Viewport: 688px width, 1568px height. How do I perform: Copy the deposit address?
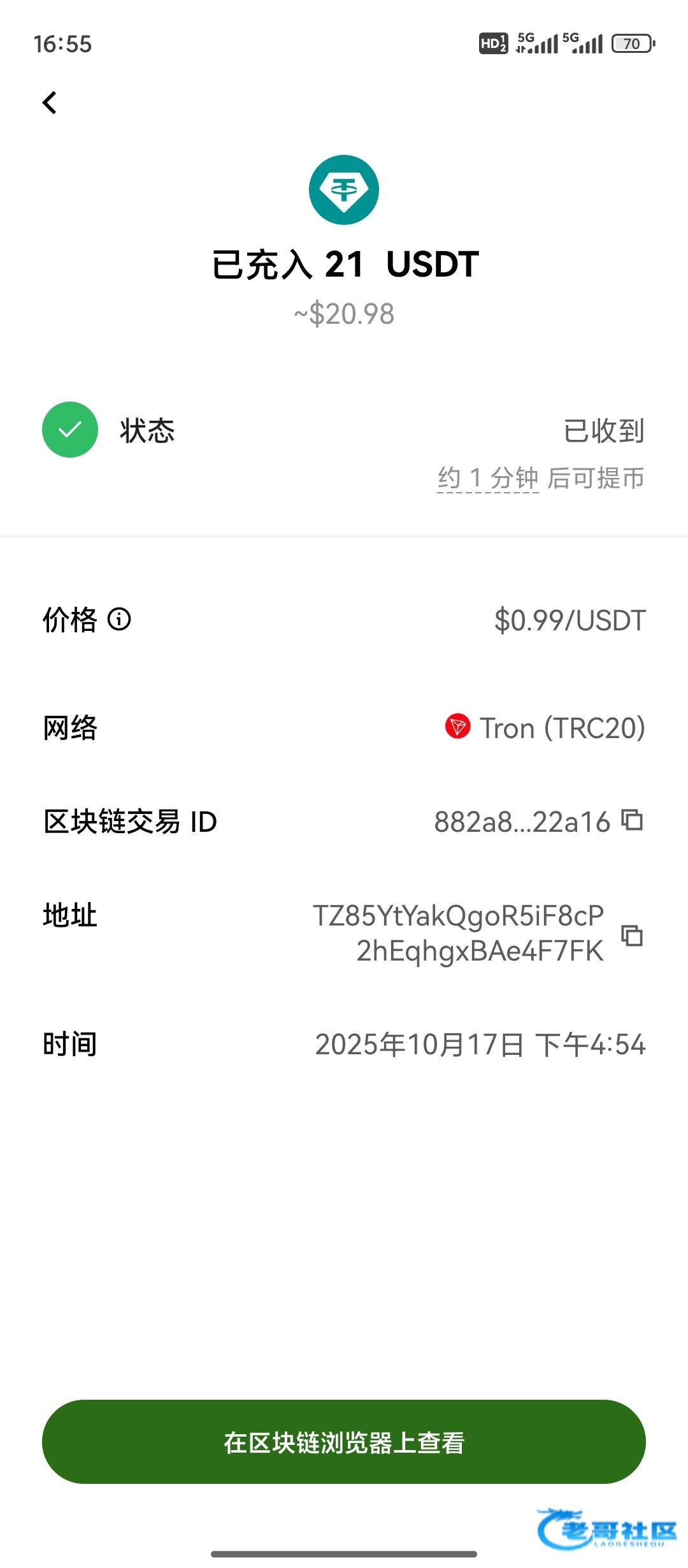(632, 935)
